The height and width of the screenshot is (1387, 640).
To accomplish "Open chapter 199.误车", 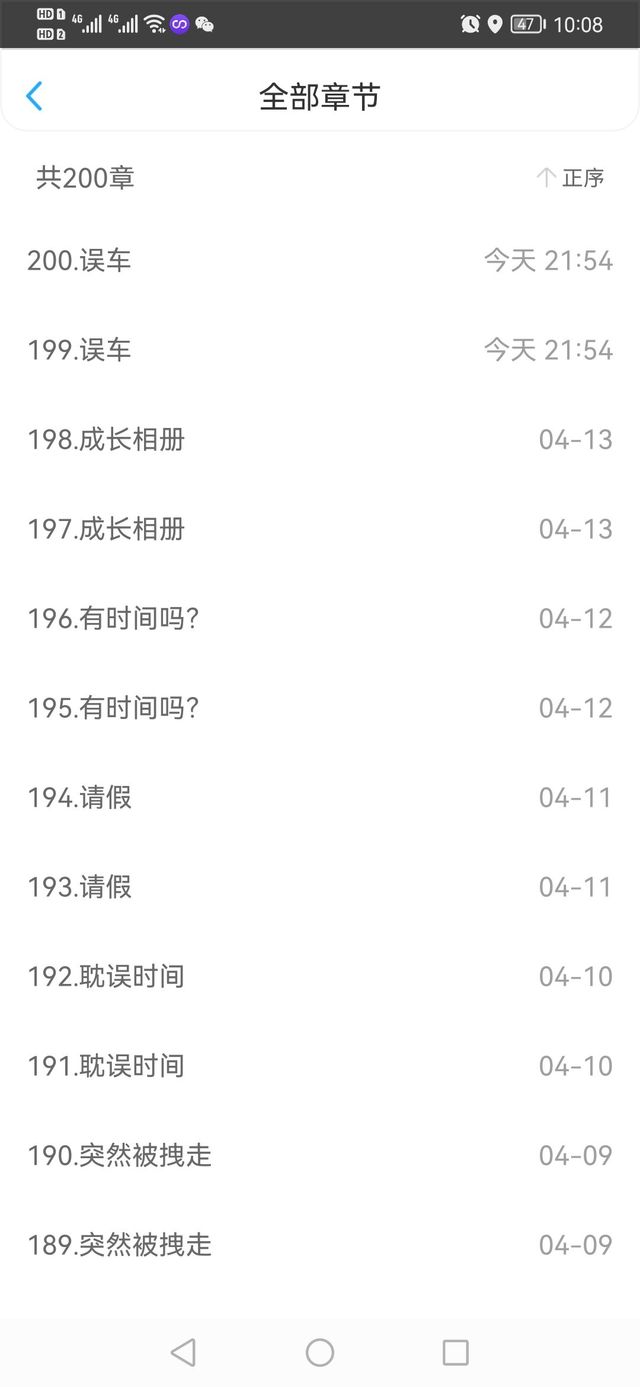I will (x=320, y=350).
